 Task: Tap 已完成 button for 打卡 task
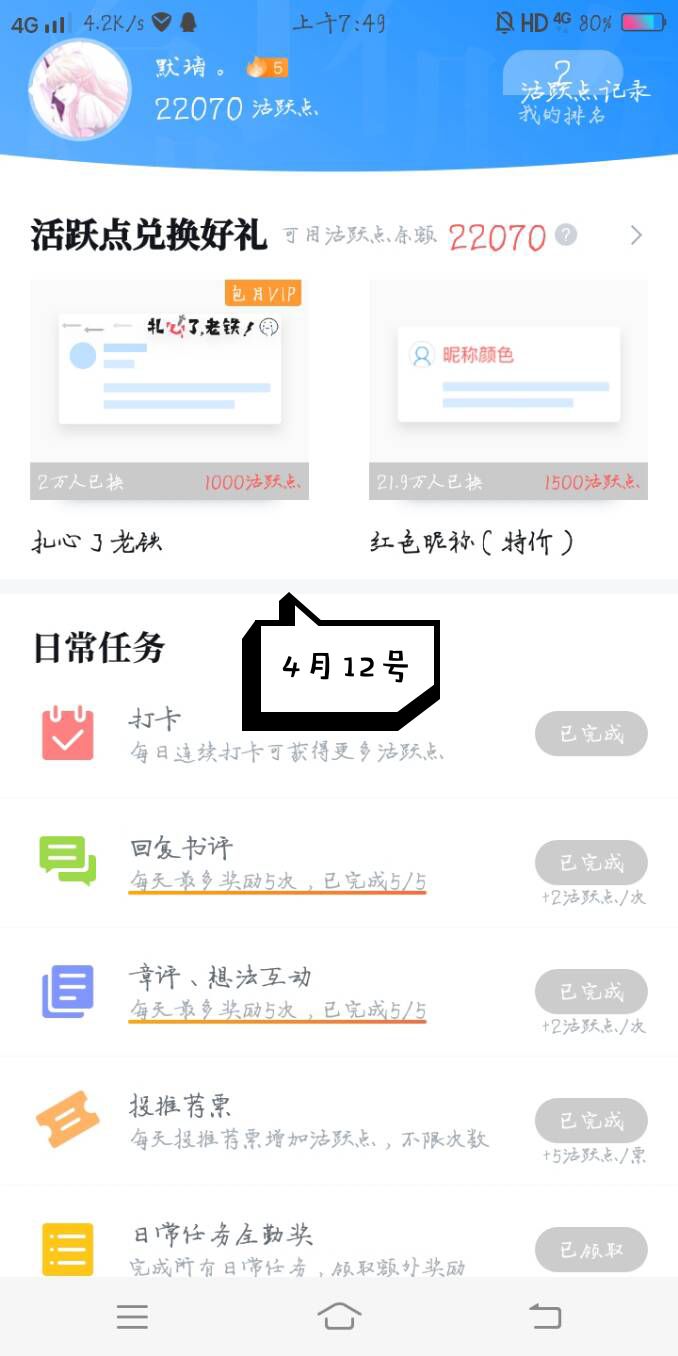point(591,734)
